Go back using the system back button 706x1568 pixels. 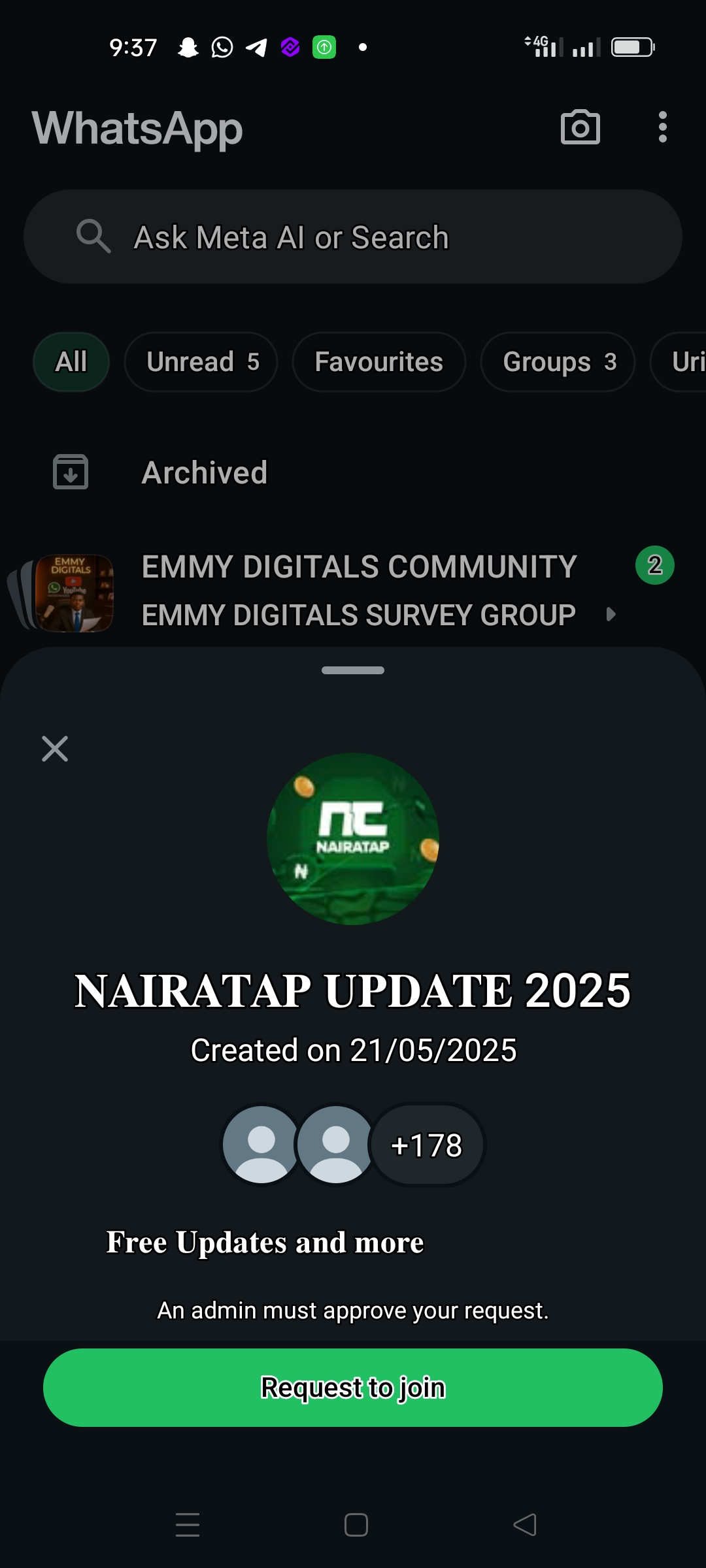524,1525
